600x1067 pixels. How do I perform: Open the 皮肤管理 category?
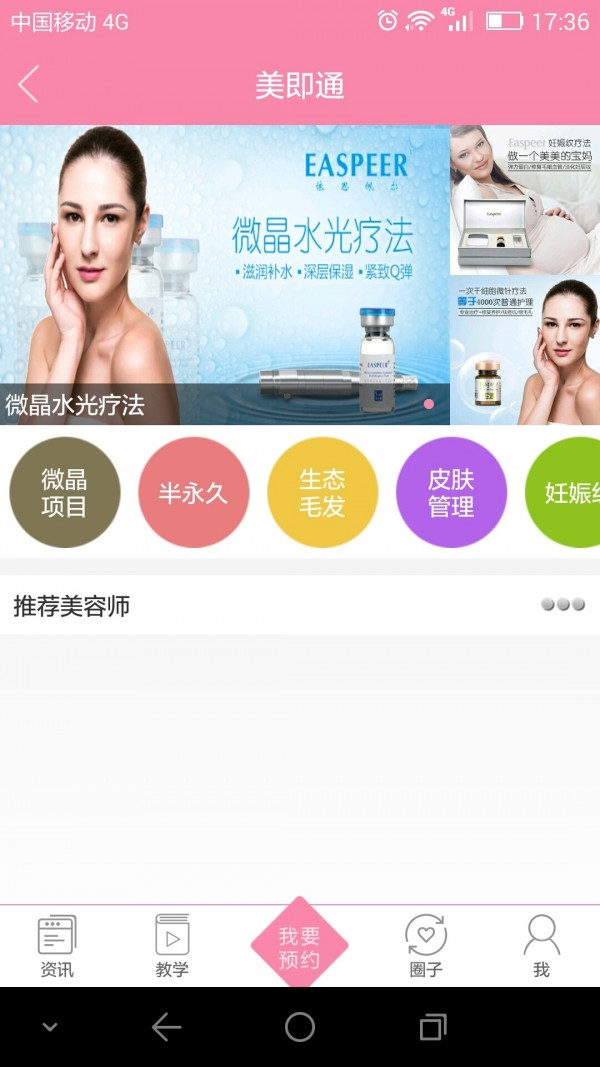(451, 492)
